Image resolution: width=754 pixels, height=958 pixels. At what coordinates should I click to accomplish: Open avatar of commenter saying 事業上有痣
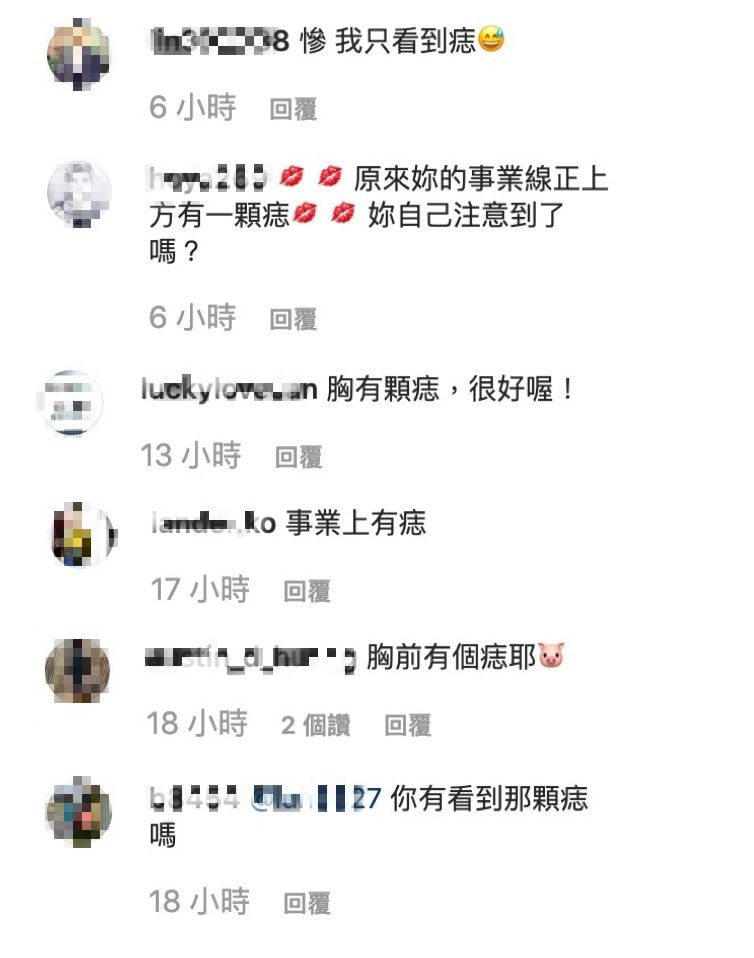point(79,537)
